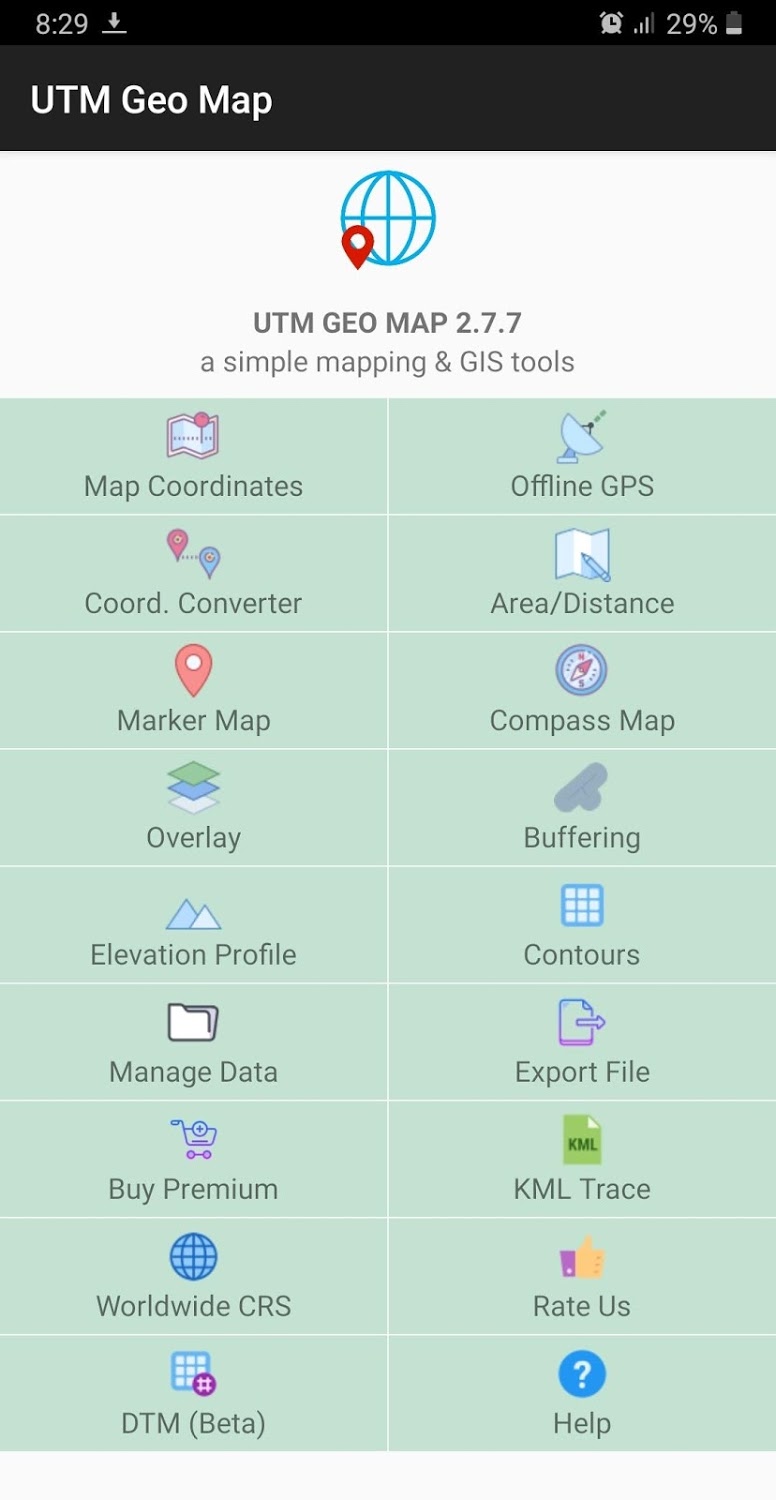This screenshot has width=776, height=1500.
Task: Open the Help section
Action: (582, 1393)
